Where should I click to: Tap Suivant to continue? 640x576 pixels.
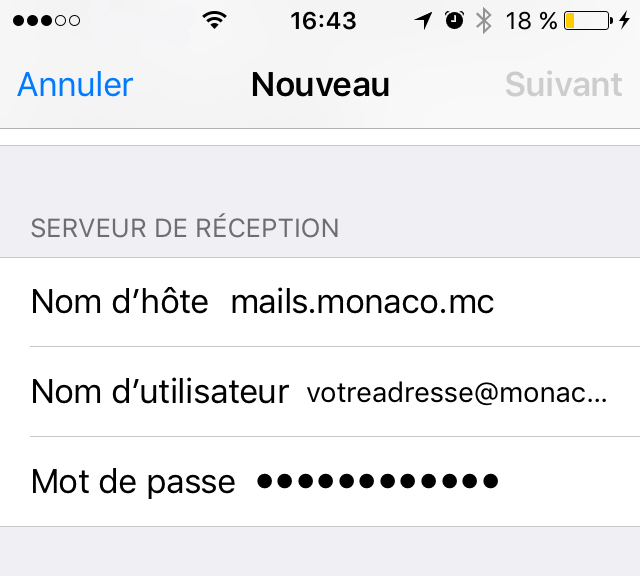563,85
